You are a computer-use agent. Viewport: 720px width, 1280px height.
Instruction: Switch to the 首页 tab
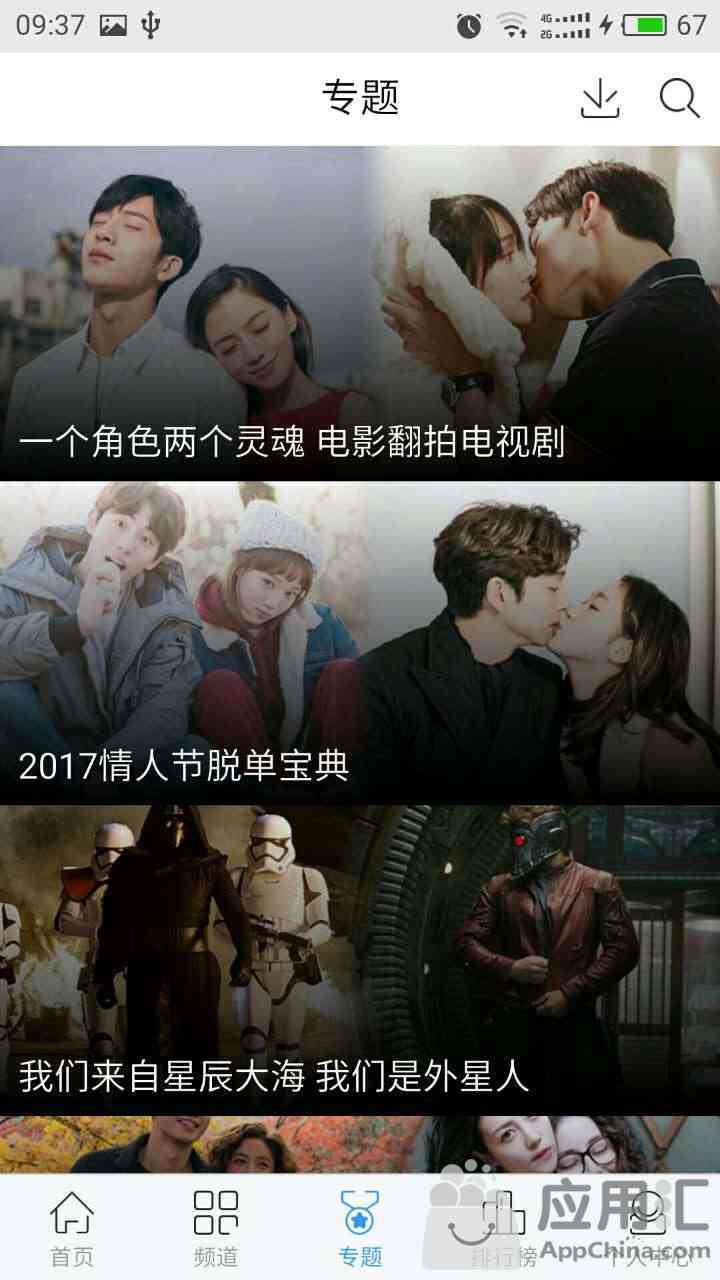[72, 1228]
